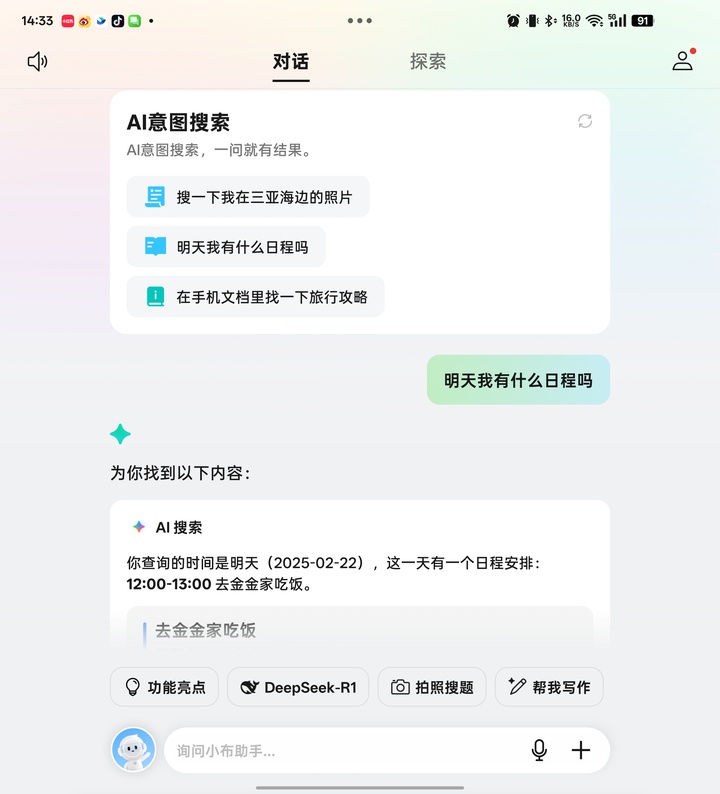The height and width of the screenshot is (794, 720).
Task: Start voice input with the microphone
Action: coord(539,750)
